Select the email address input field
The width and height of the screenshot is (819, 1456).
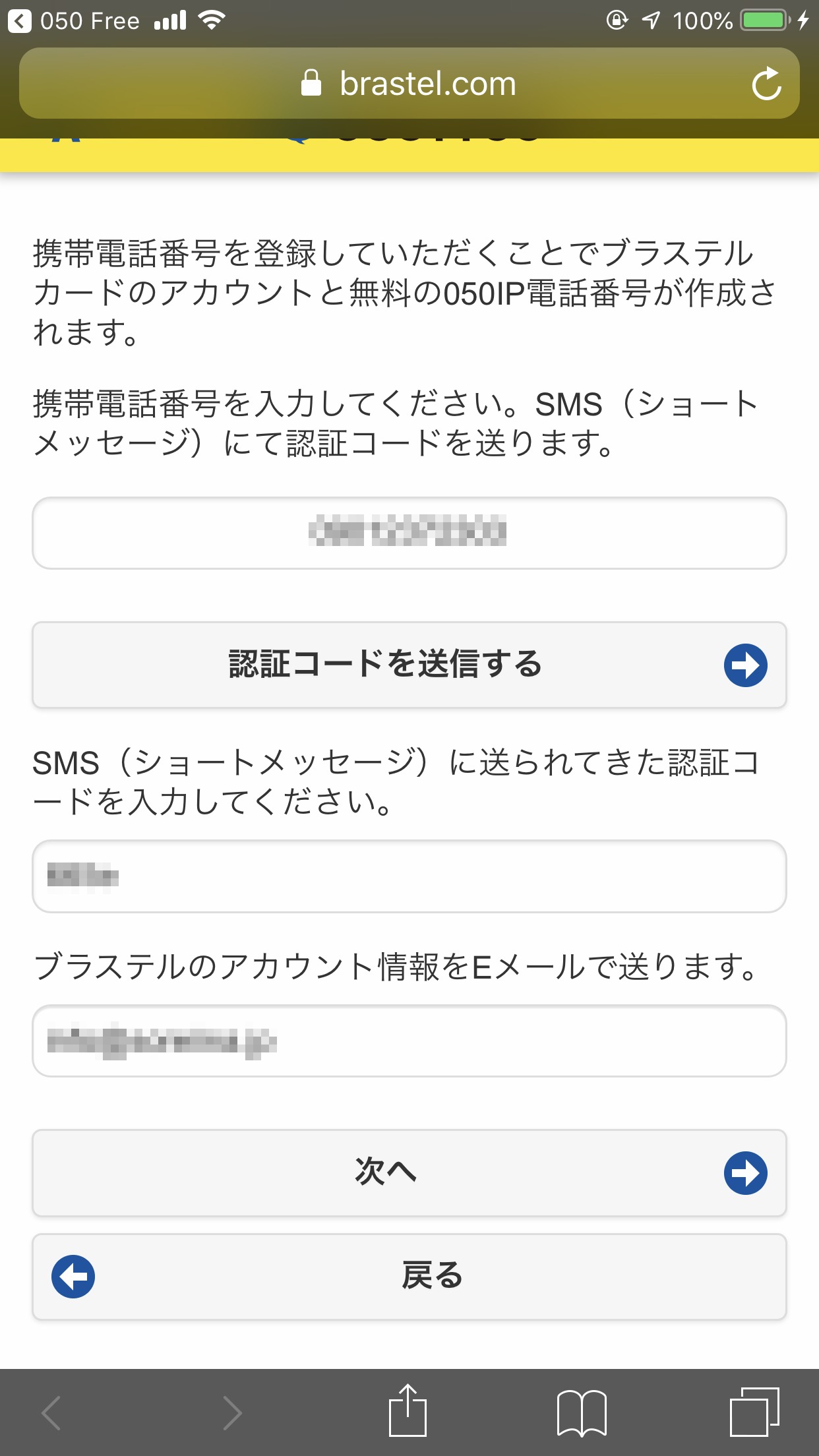[409, 1041]
